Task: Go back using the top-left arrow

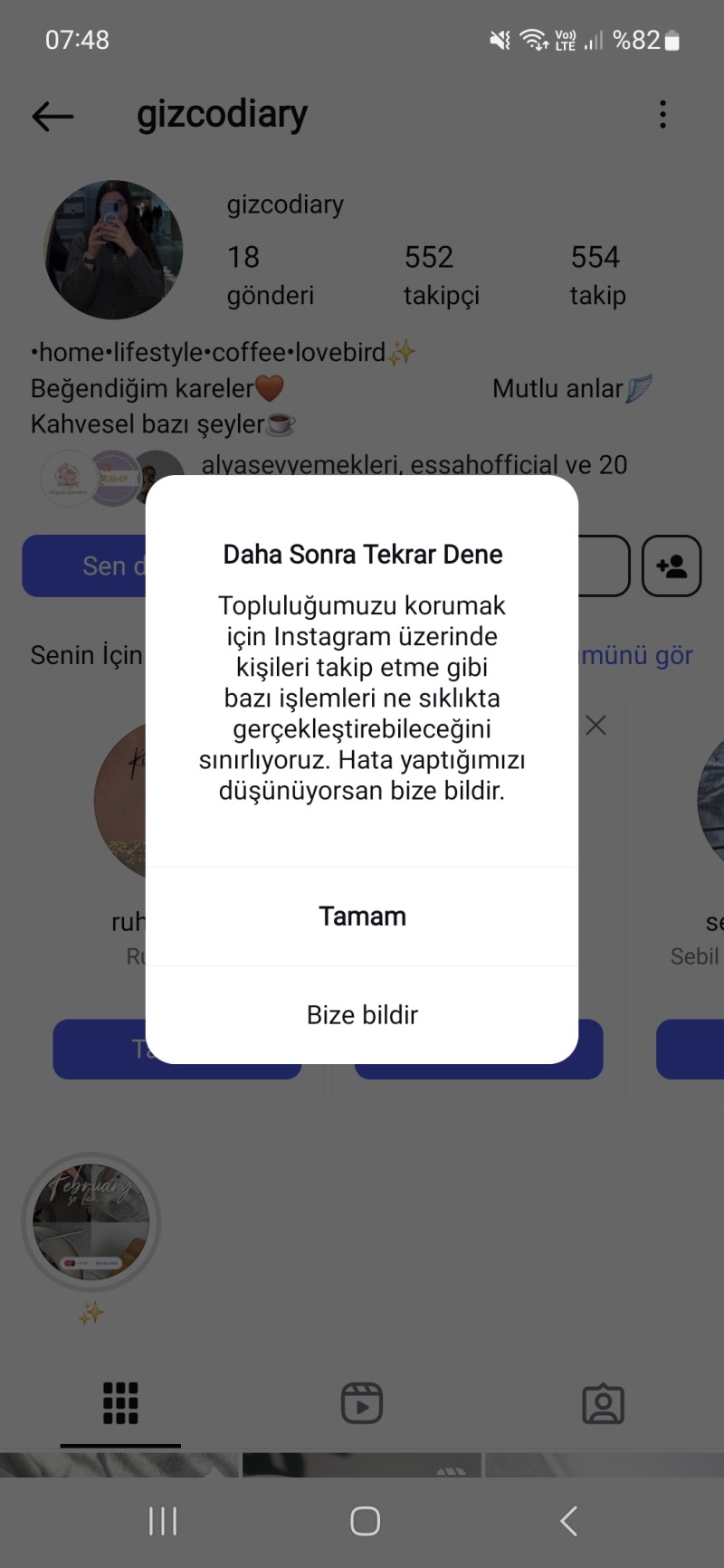Action: [x=52, y=116]
